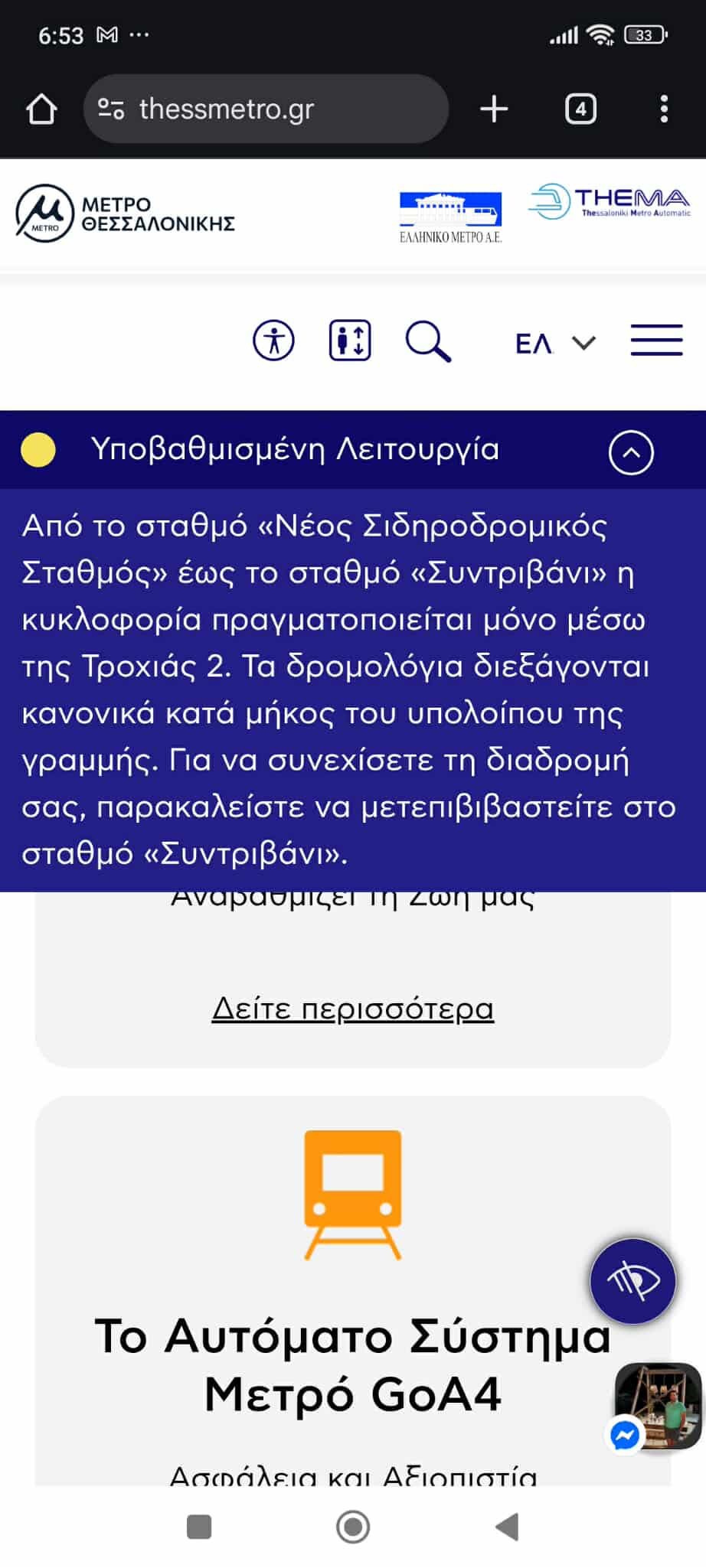This screenshot has width=706, height=1568.
Task: Open the site search
Action: (427, 341)
